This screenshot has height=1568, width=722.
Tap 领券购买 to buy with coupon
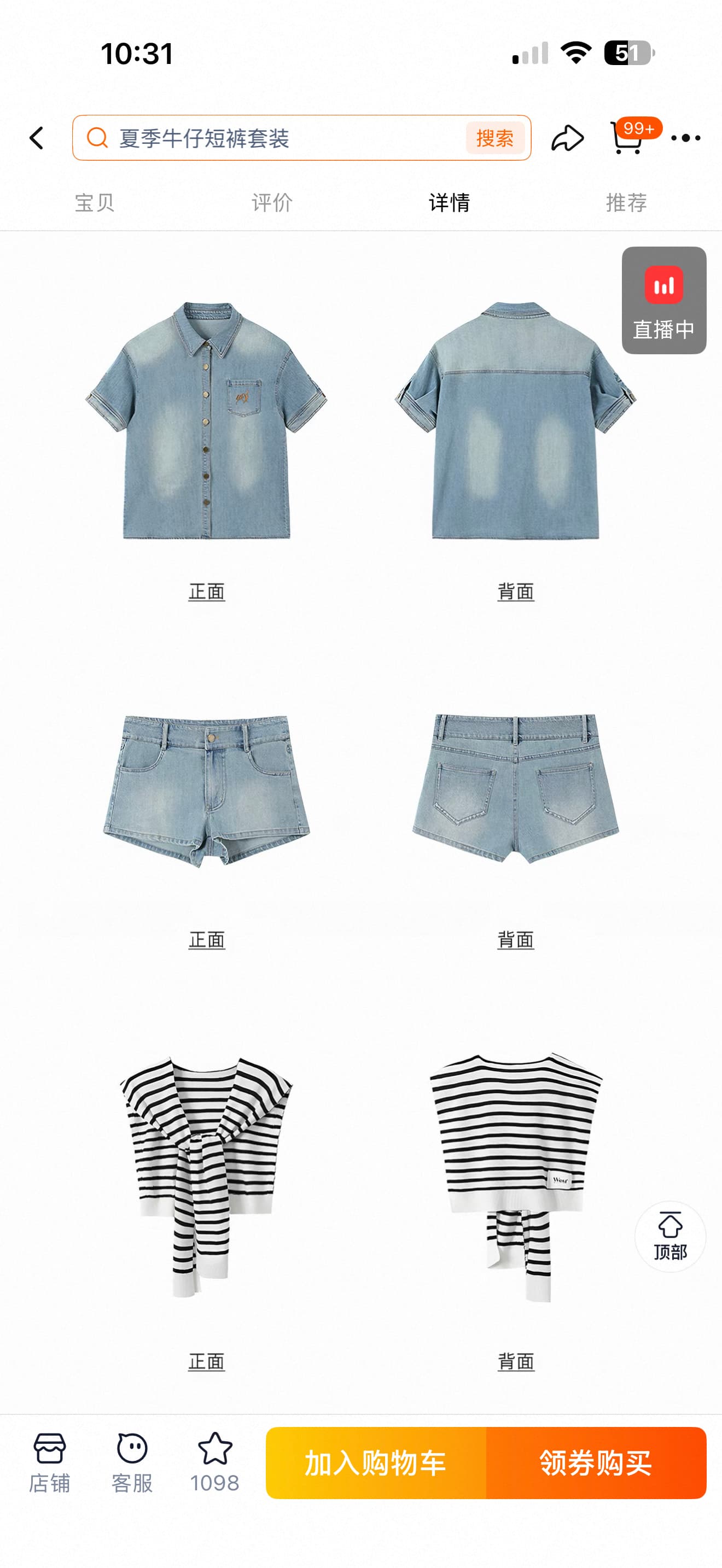pyautogui.click(x=596, y=1462)
